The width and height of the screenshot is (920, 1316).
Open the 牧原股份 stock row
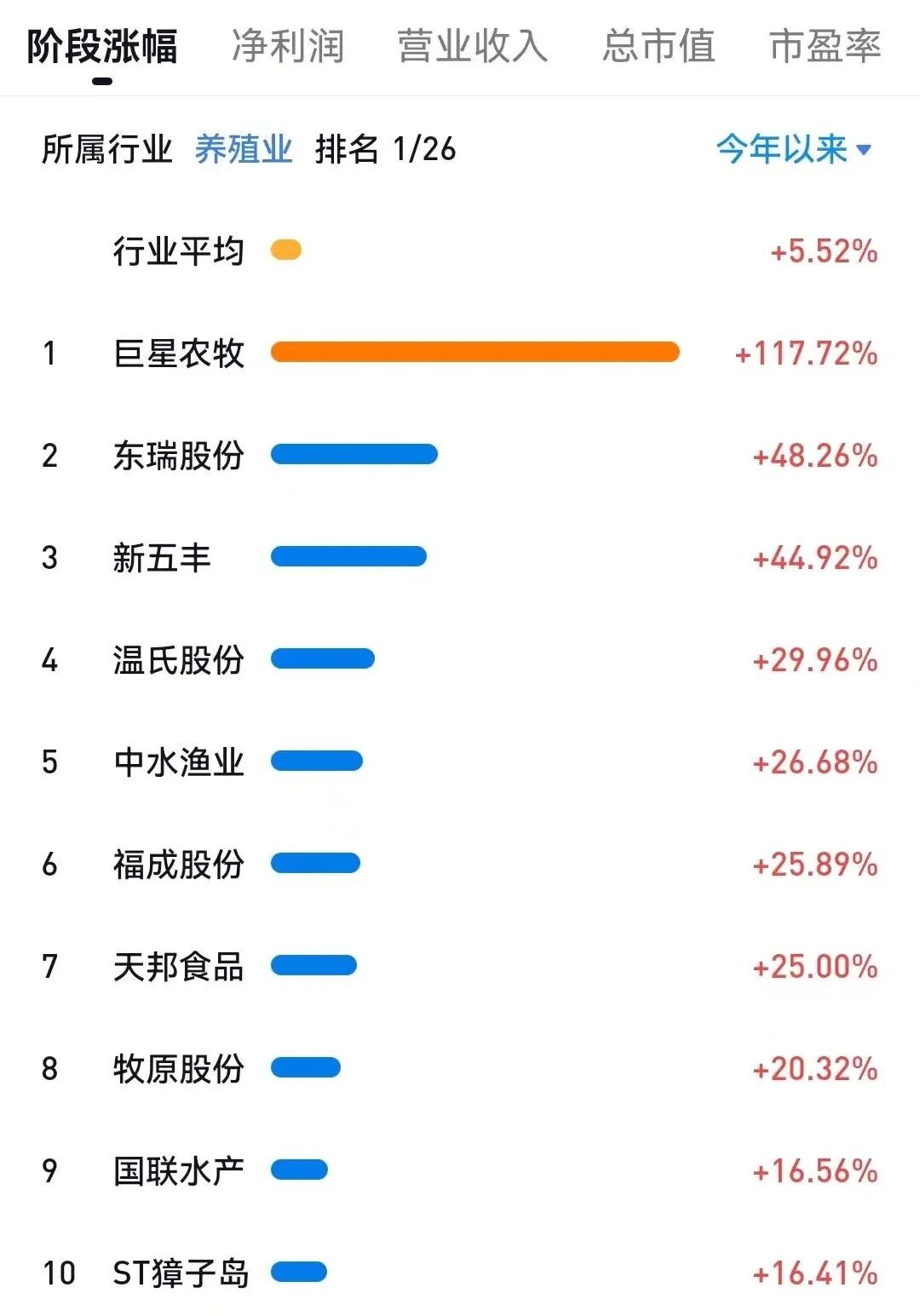click(179, 1069)
